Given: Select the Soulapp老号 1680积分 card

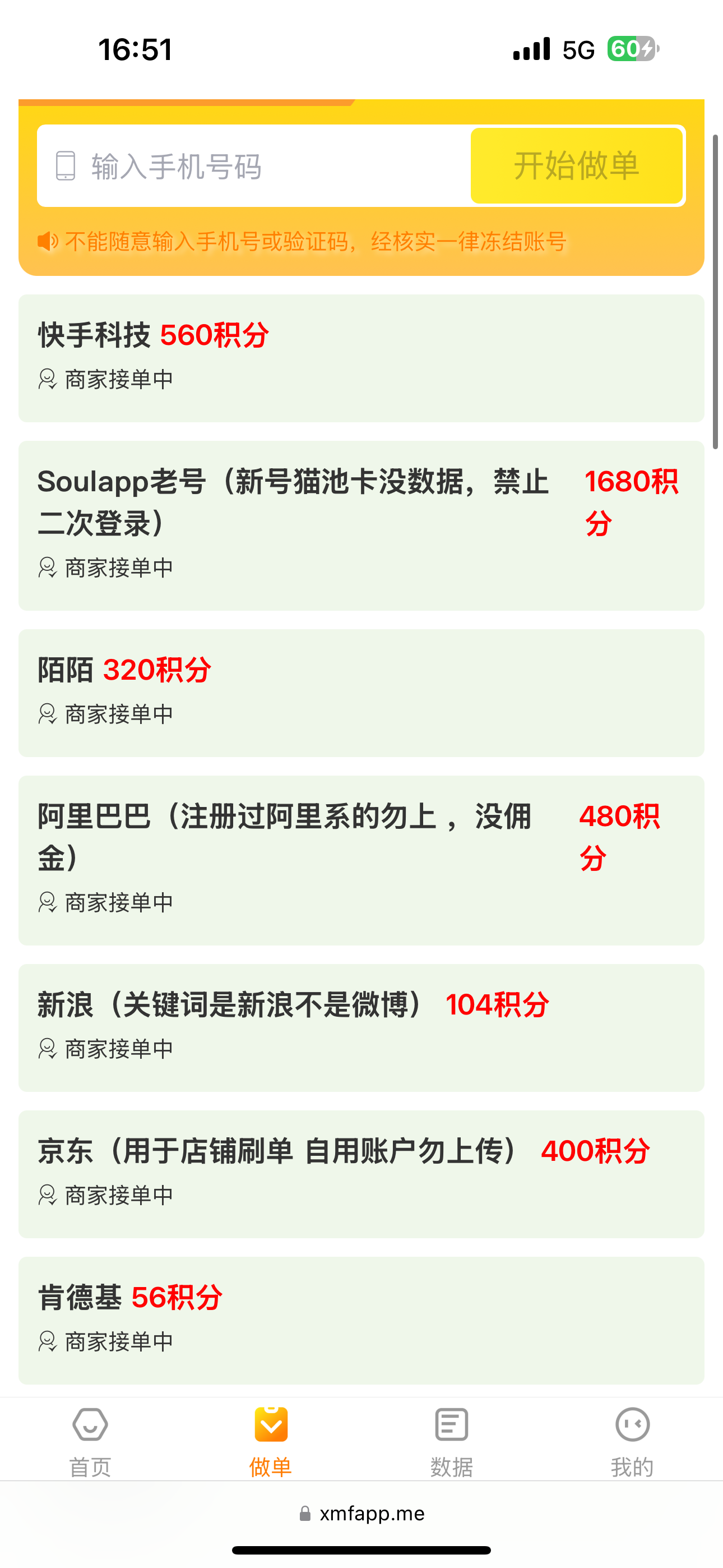Looking at the screenshot, I should 361,525.
